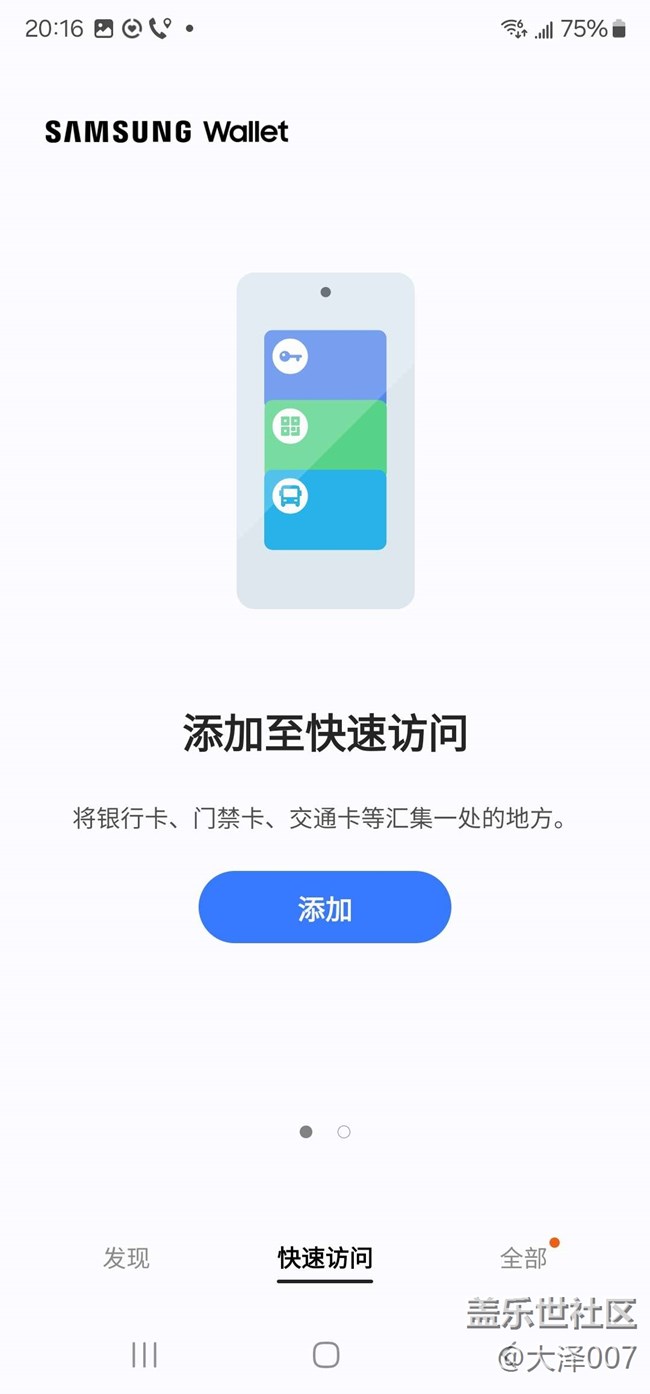The image size is (650, 1394).
Task: Open recent apps from navigation bar
Action: [x=145, y=1355]
